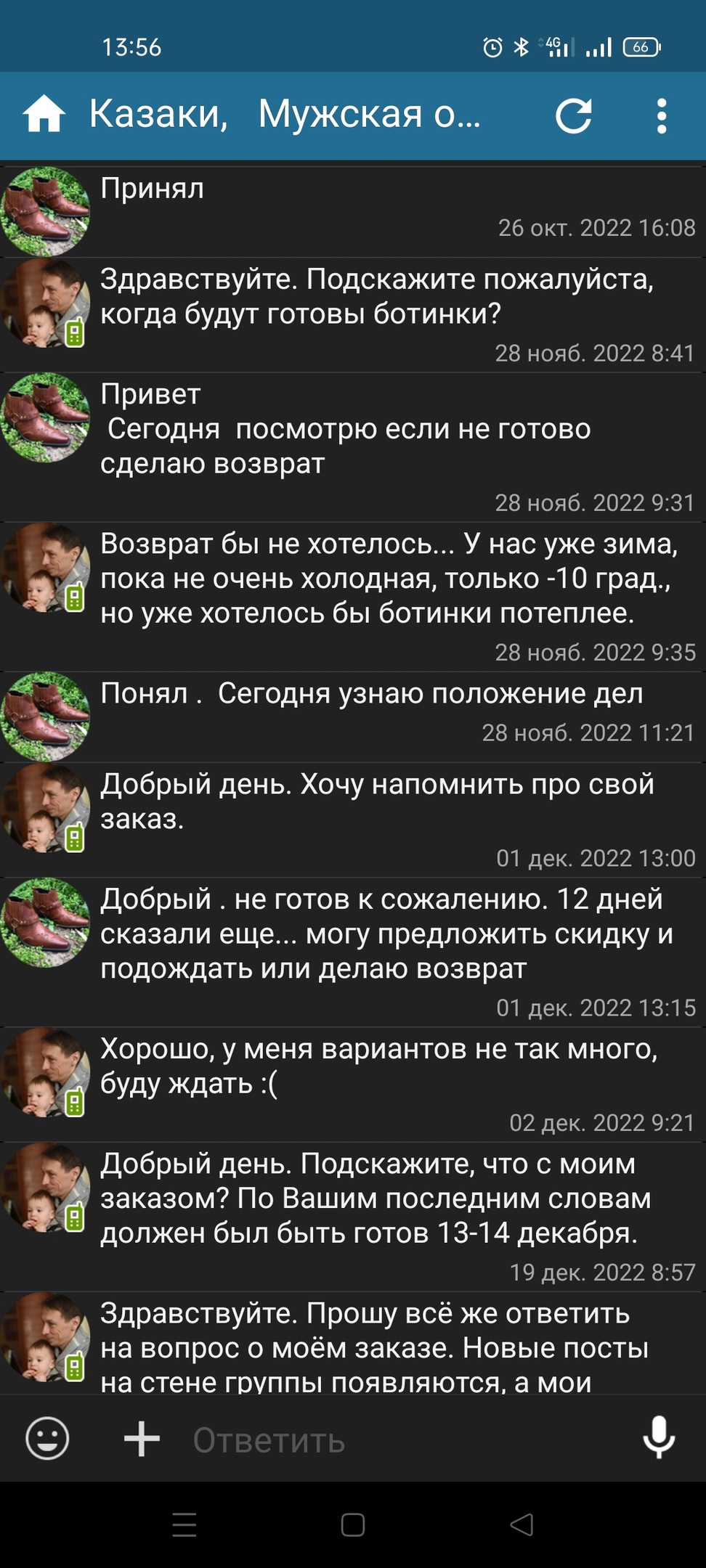Add an attachment with the plus icon
Image resolution: width=706 pixels, height=1568 pixels.
tap(142, 1439)
